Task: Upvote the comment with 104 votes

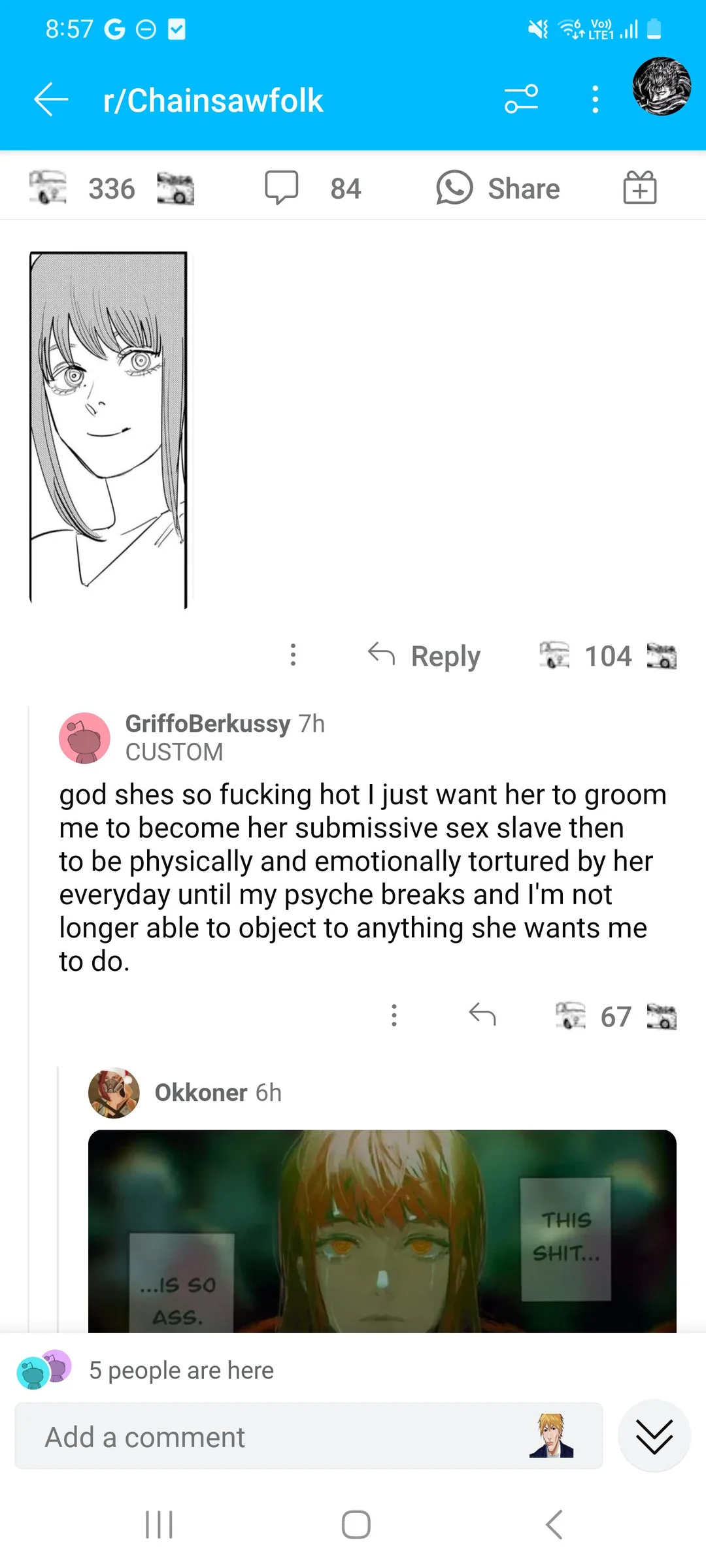Action: click(554, 655)
